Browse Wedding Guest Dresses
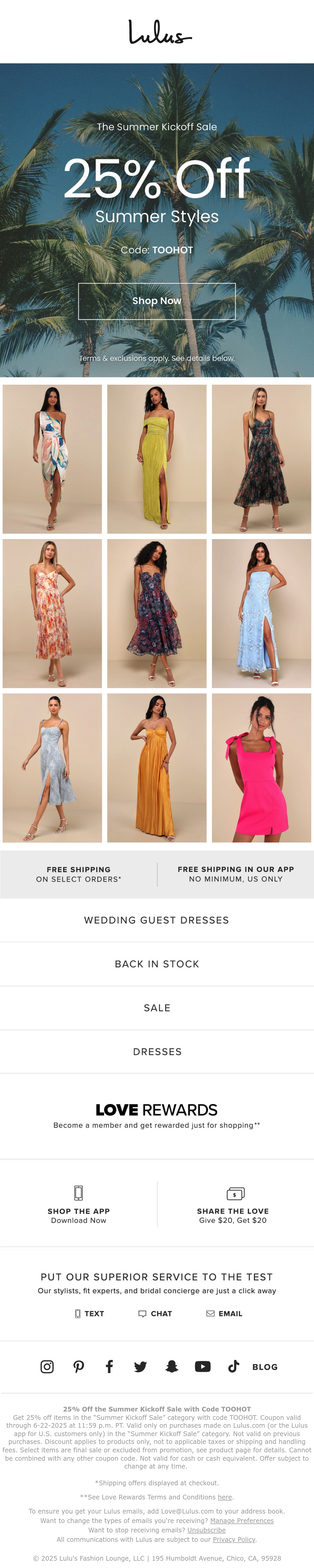Screen dimensions: 314x1568 (x=157, y=920)
